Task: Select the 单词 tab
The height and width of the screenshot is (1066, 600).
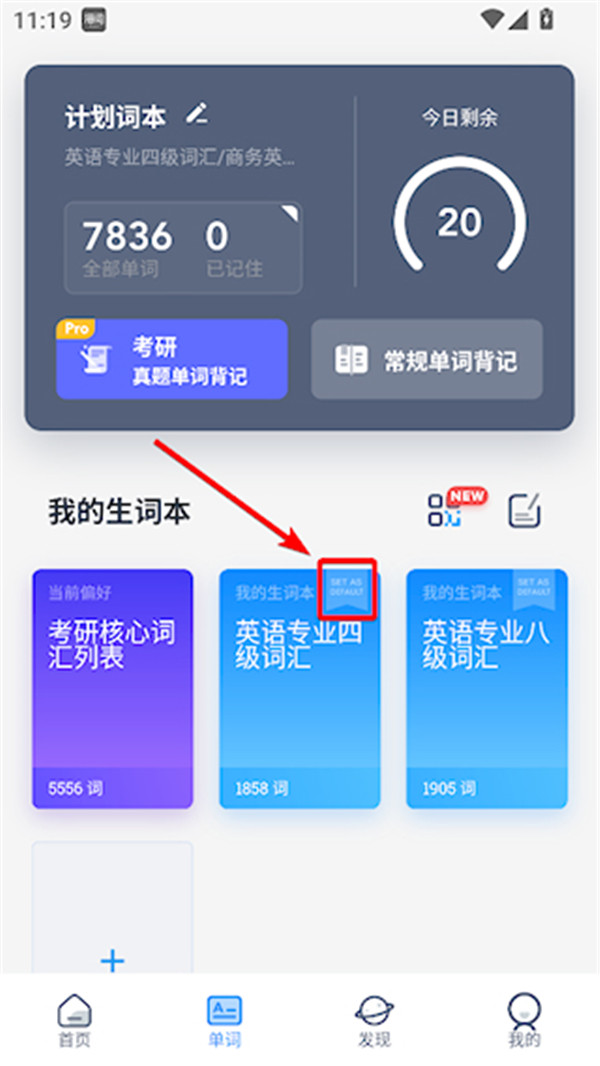Action: click(x=224, y=1020)
